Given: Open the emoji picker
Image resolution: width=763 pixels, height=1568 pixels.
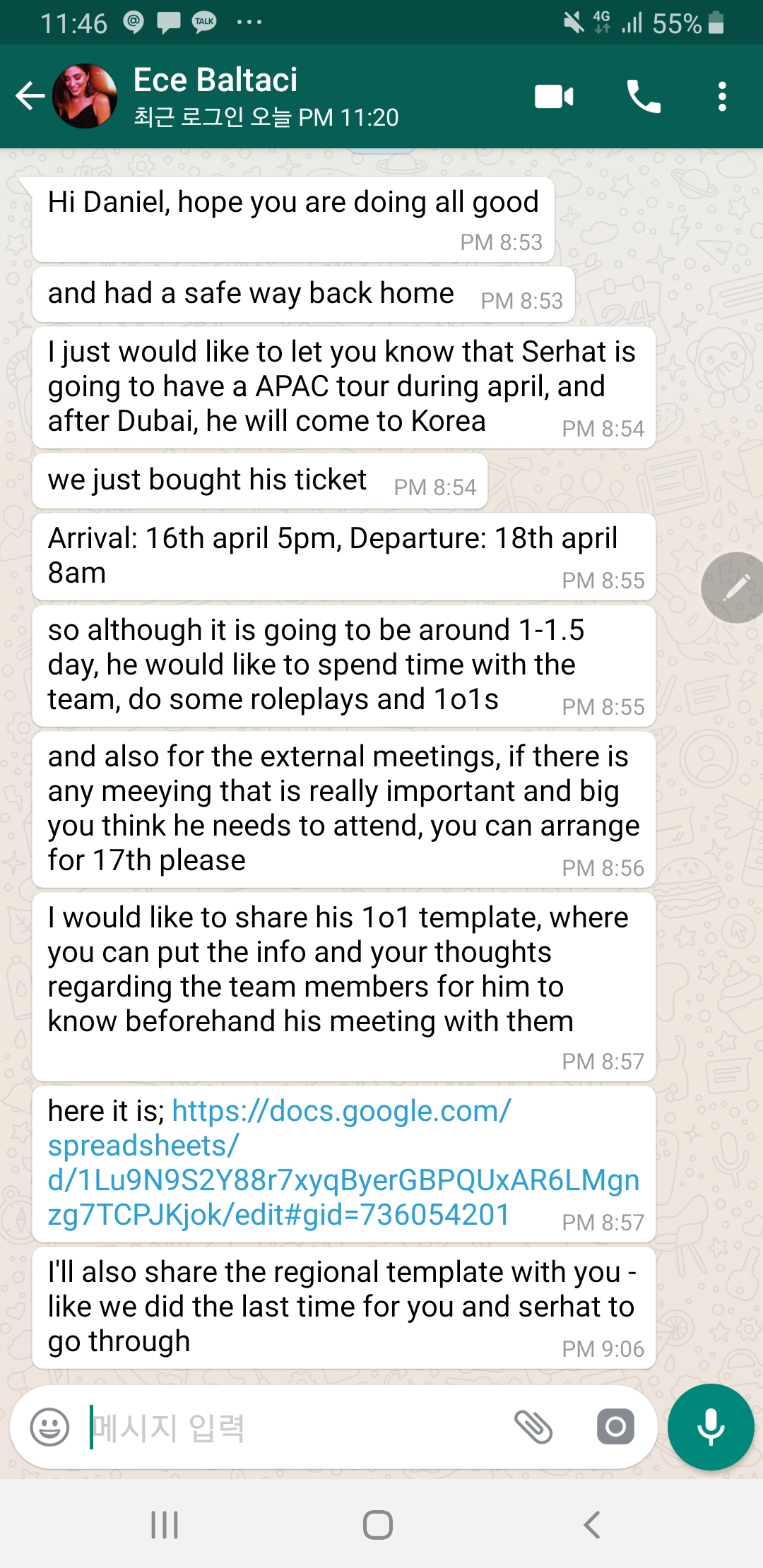Looking at the screenshot, I should [x=49, y=1427].
